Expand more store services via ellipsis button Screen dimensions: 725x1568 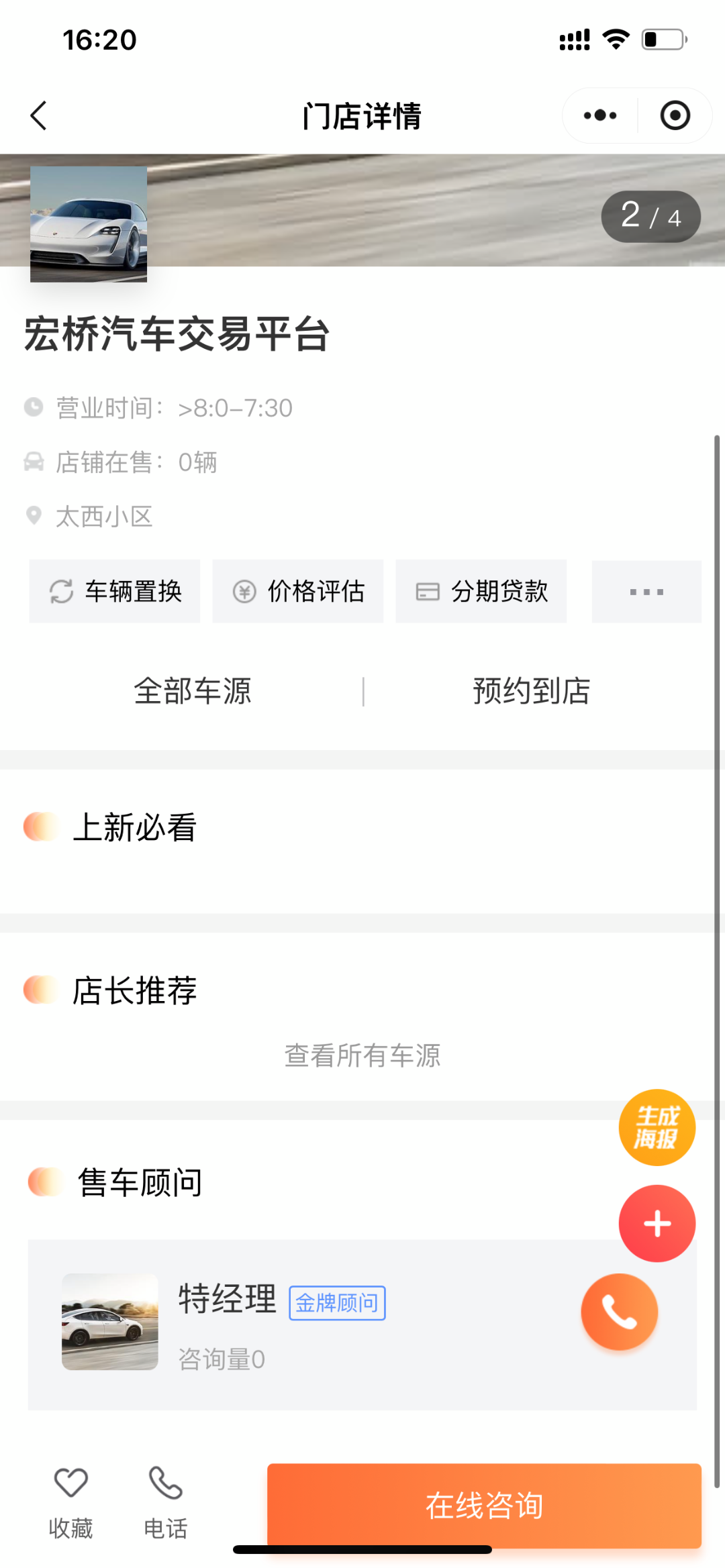coord(645,591)
